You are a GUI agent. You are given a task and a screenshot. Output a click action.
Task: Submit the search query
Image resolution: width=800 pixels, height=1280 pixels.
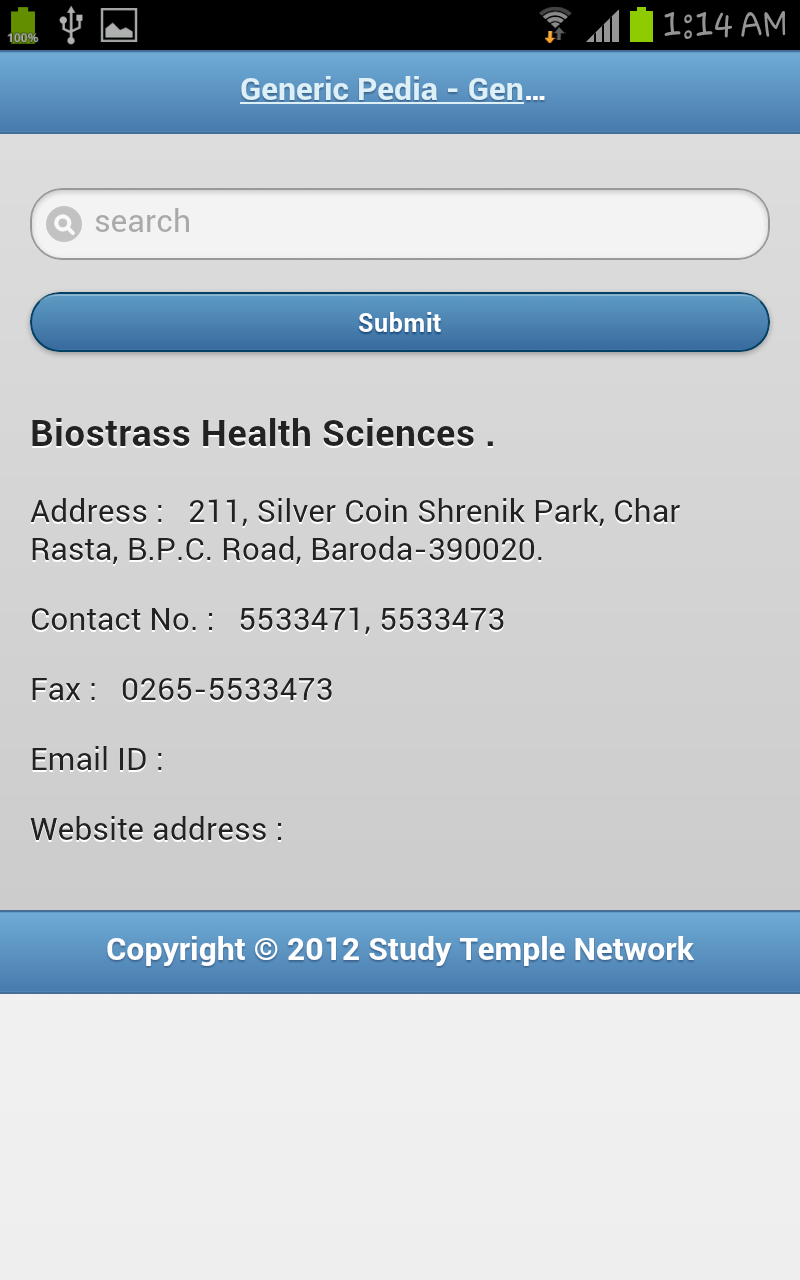(400, 322)
